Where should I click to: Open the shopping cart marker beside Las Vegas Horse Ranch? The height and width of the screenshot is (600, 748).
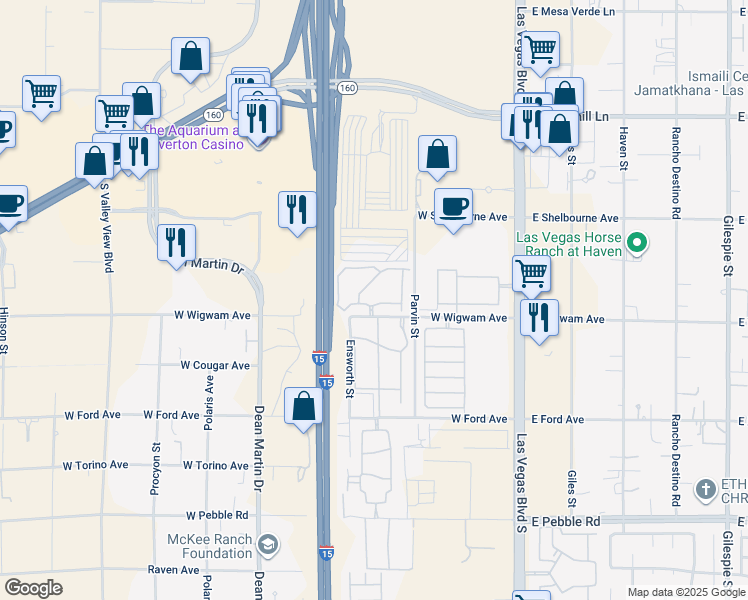pyautogui.click(x=531, y=274)
